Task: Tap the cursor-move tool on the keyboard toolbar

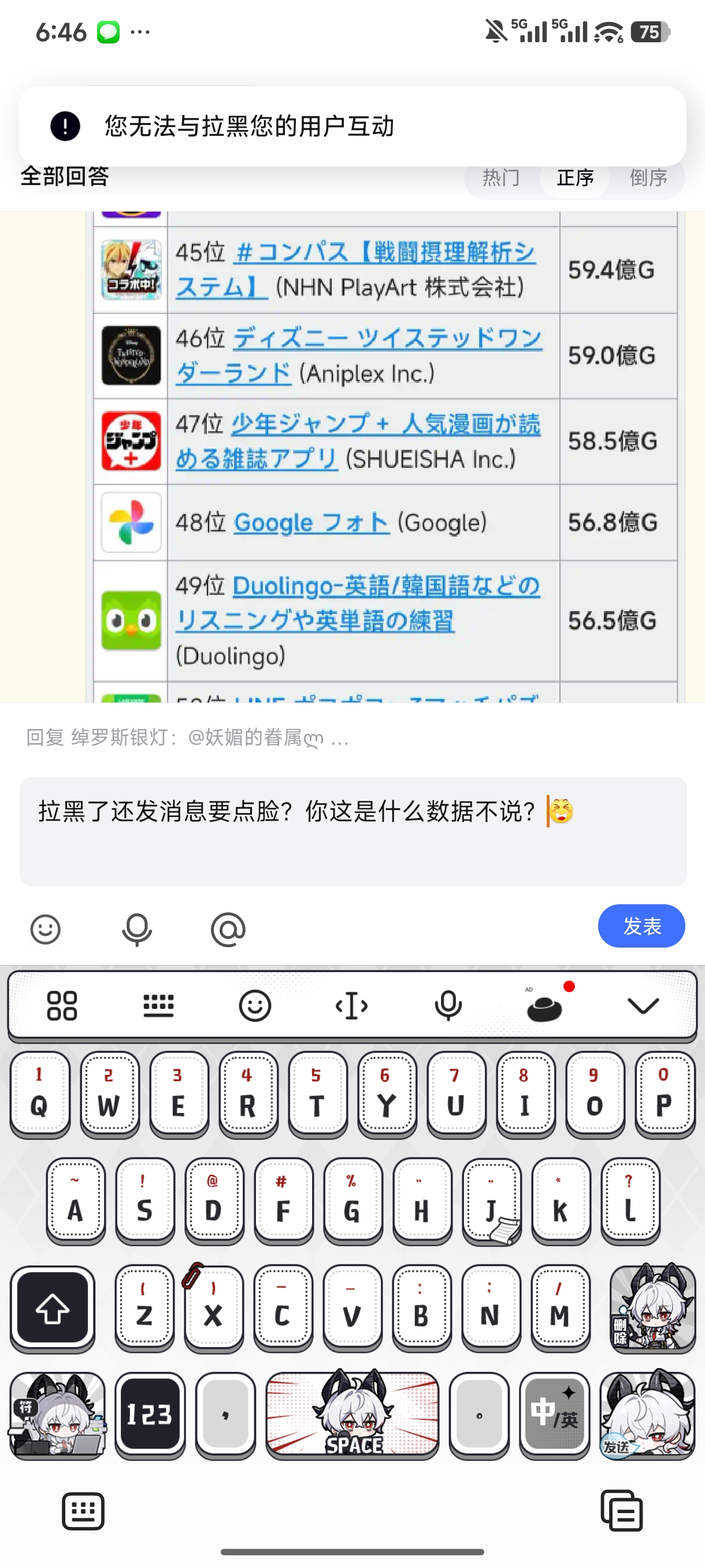Action: pyautogui.click(x=351, y=1005)
